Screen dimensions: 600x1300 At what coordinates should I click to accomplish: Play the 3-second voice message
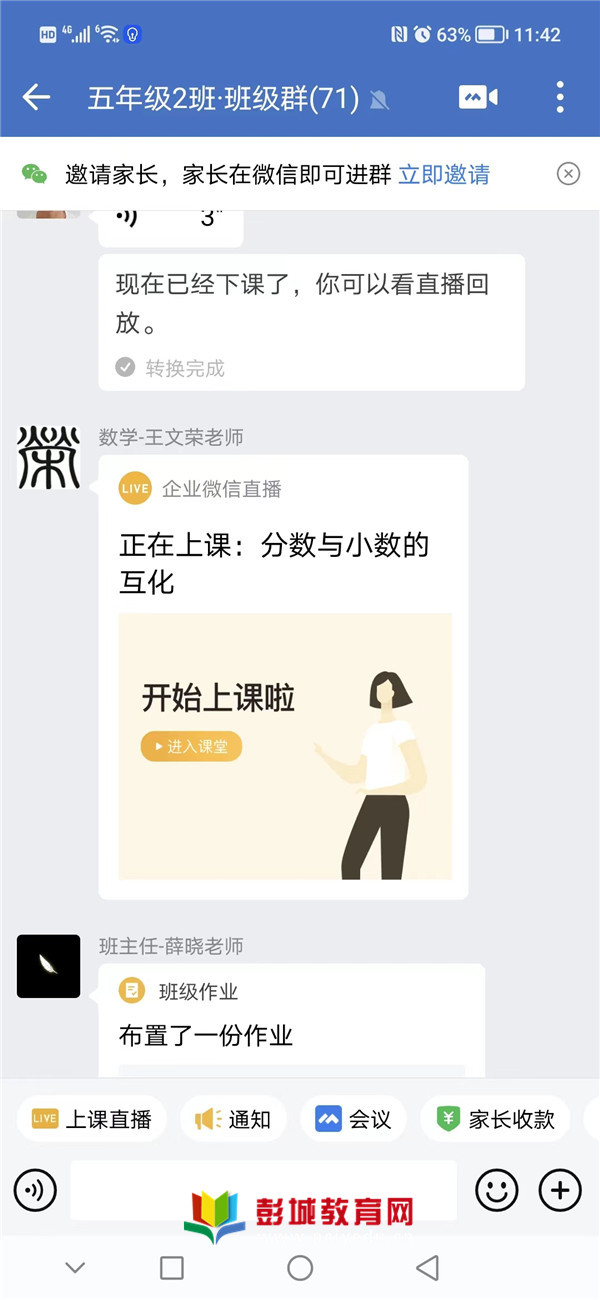click(170, 219)
